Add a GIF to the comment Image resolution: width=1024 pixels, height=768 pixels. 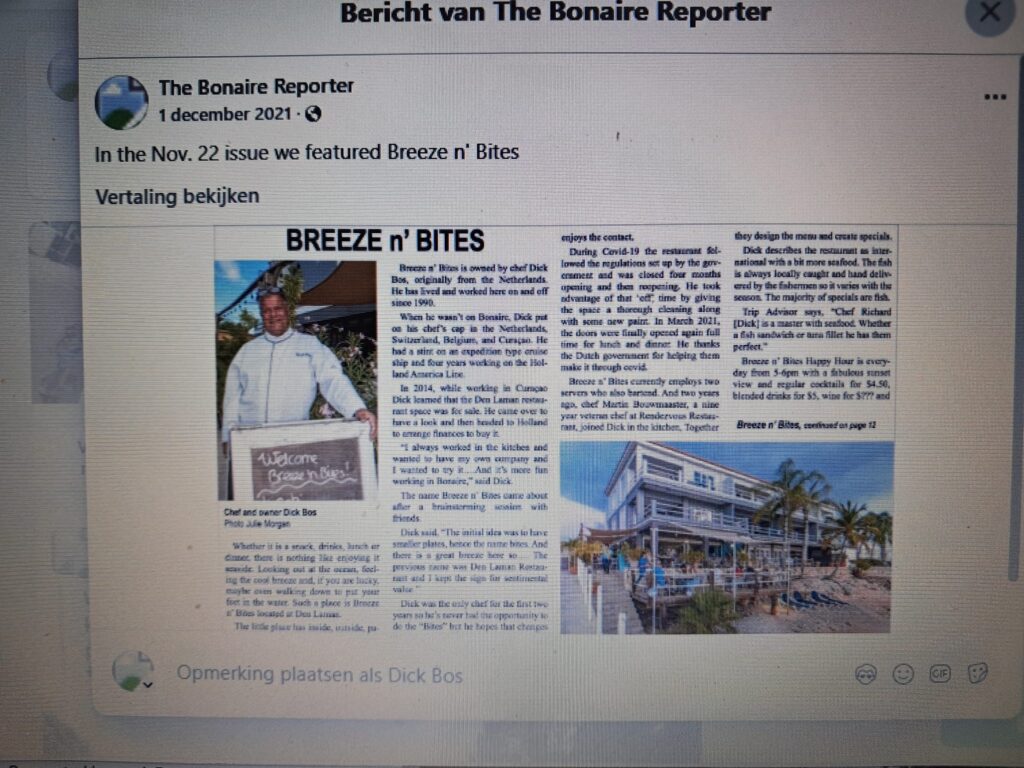940,674
